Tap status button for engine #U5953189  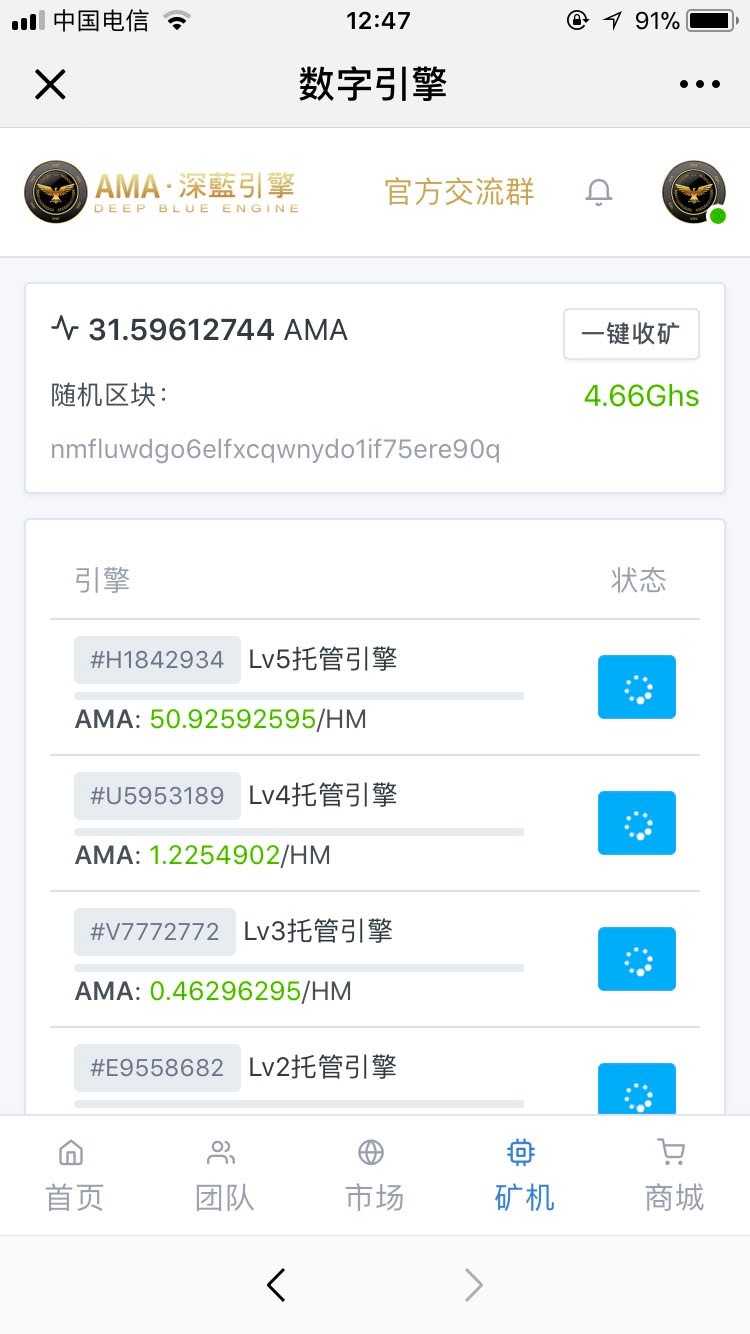(636, 823)
